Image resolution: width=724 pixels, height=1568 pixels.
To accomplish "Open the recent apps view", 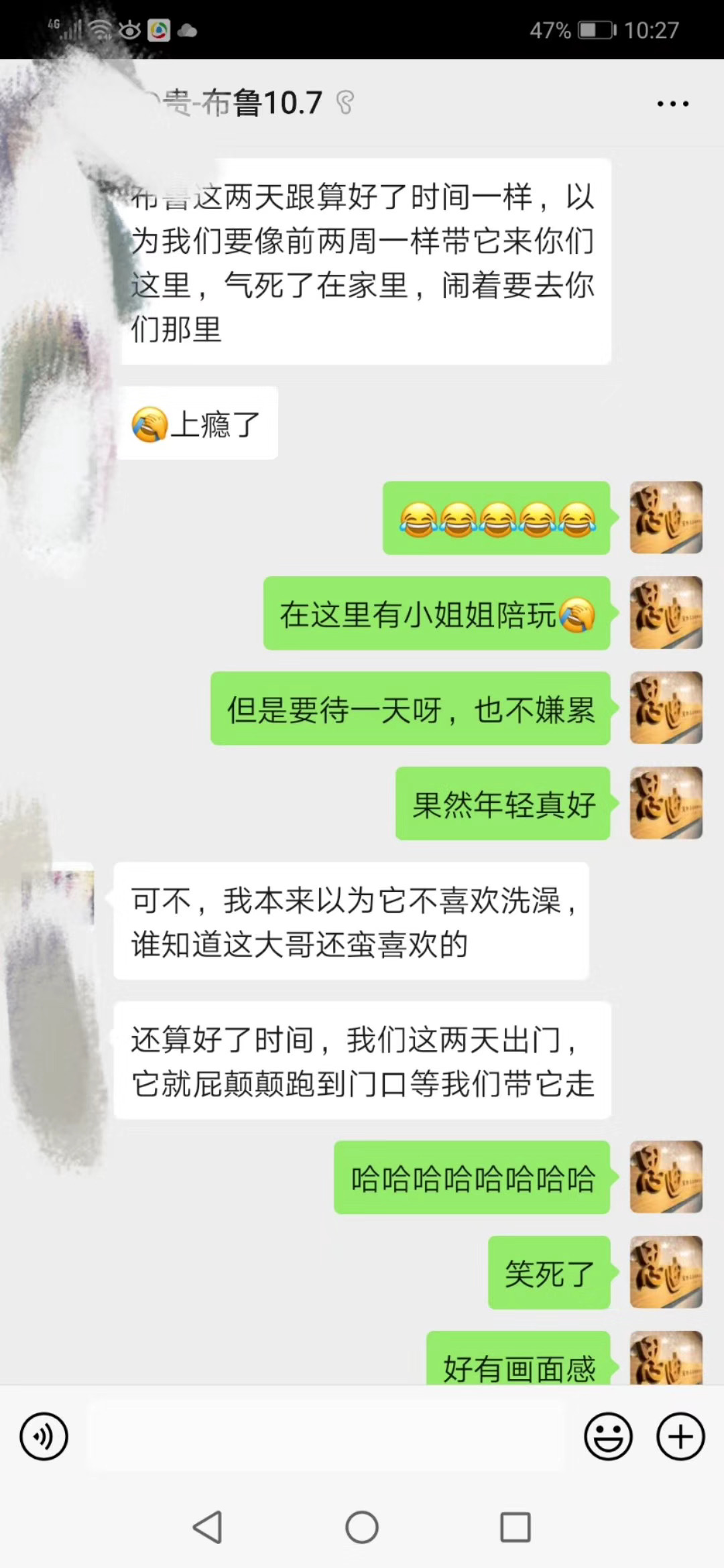I will pyautogui.click(x=516, y=1527).
